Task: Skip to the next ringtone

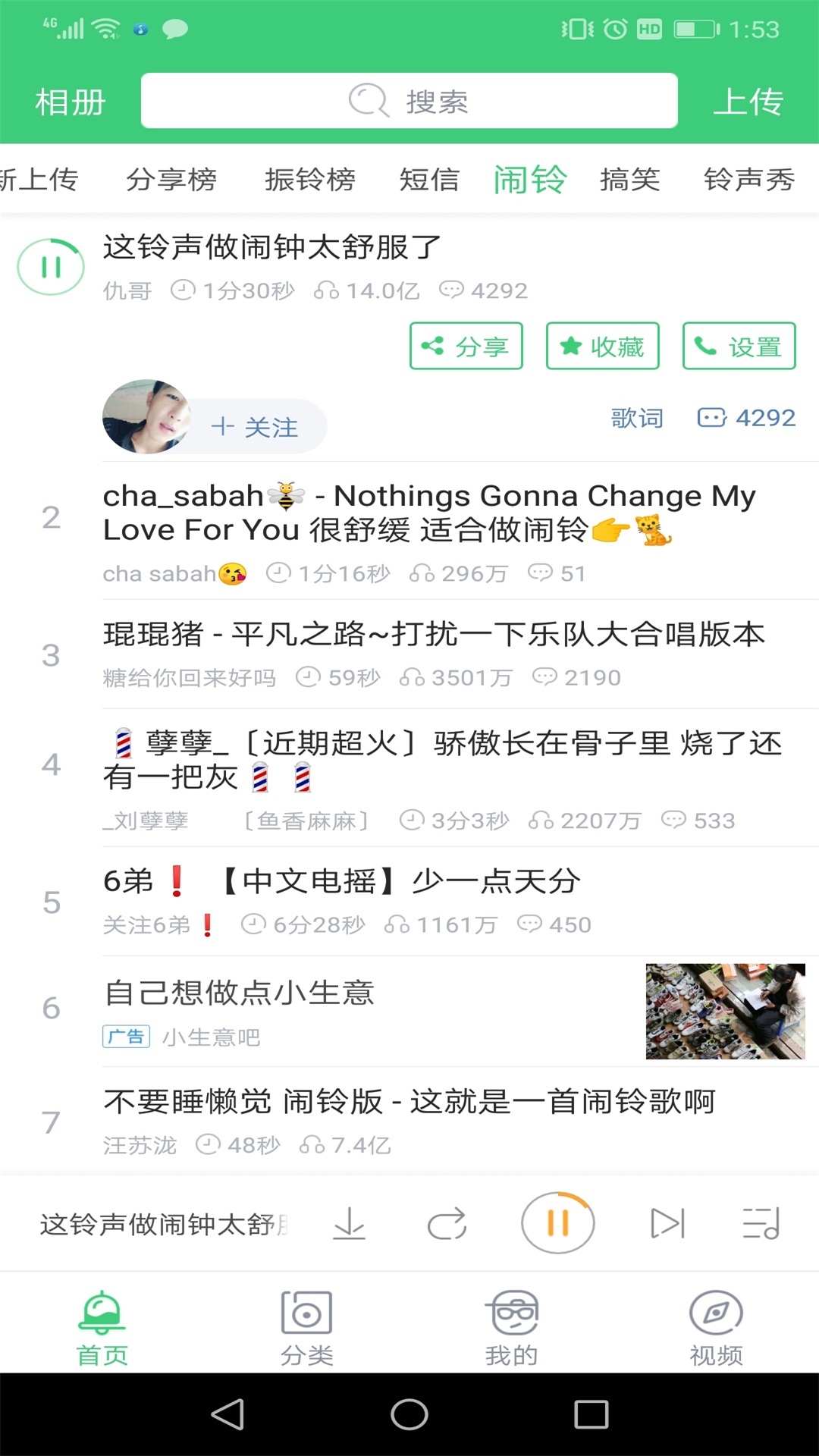Action: (x=667, y=1223)
